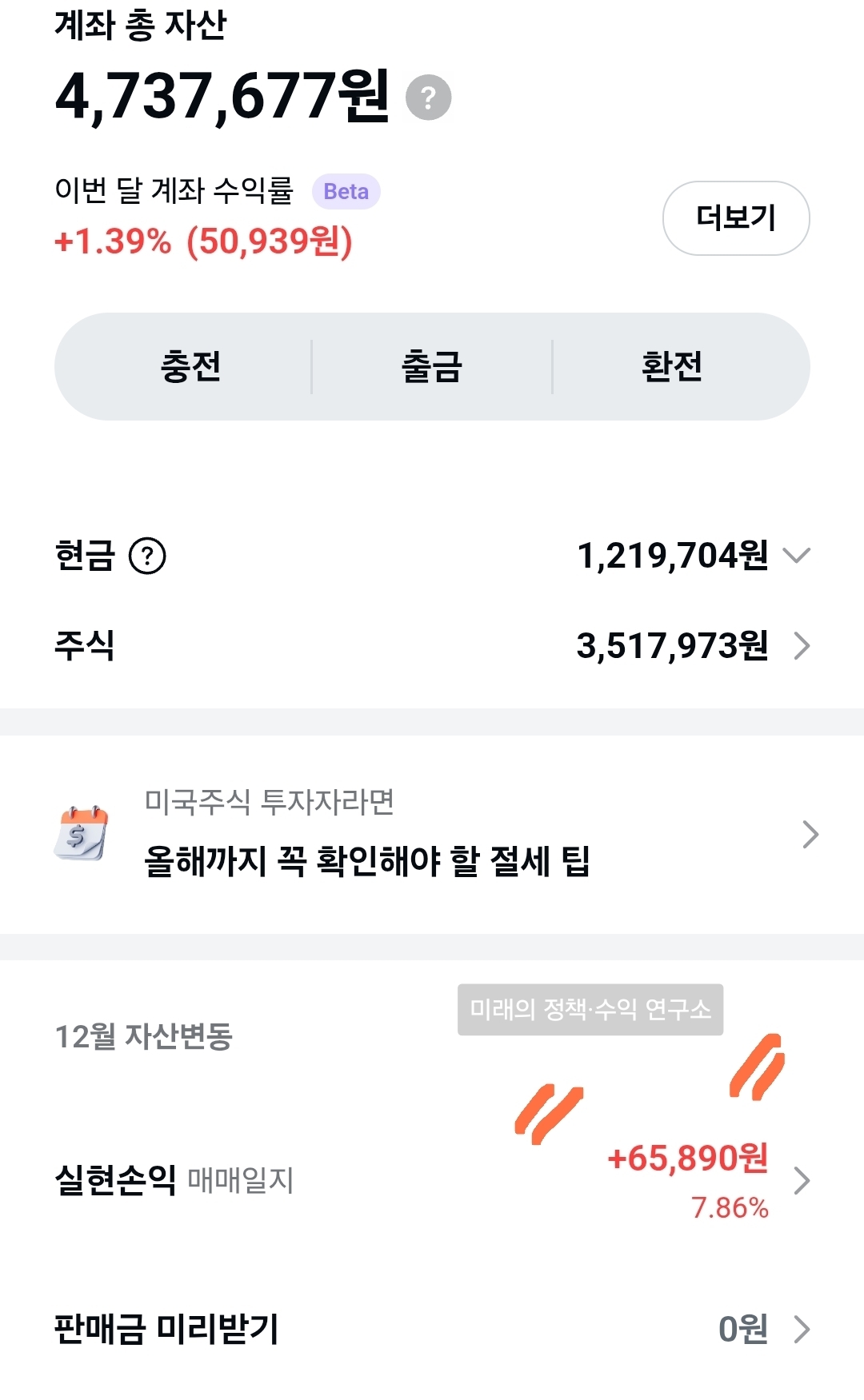Tap the 계좌 총 자산 amount 4,737,677원
864x1400 pixels.
(x=222, y=98)
